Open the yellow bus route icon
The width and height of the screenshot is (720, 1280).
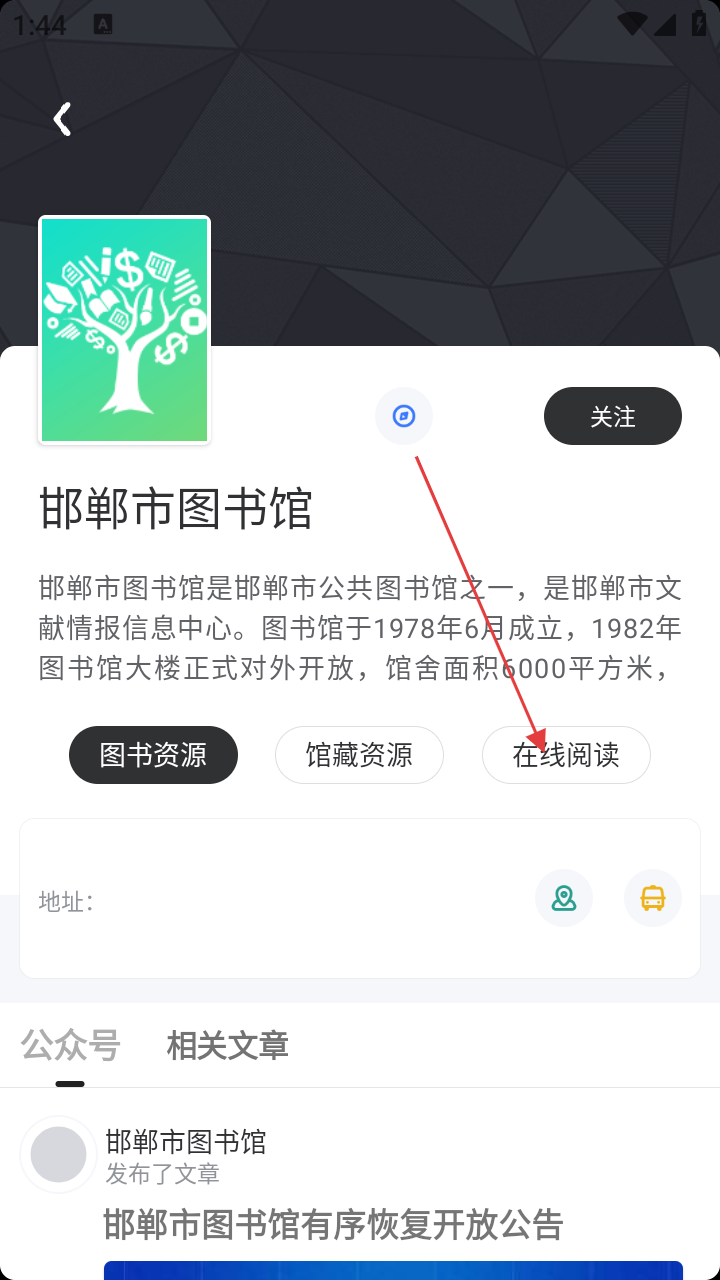tap(652, 898)
